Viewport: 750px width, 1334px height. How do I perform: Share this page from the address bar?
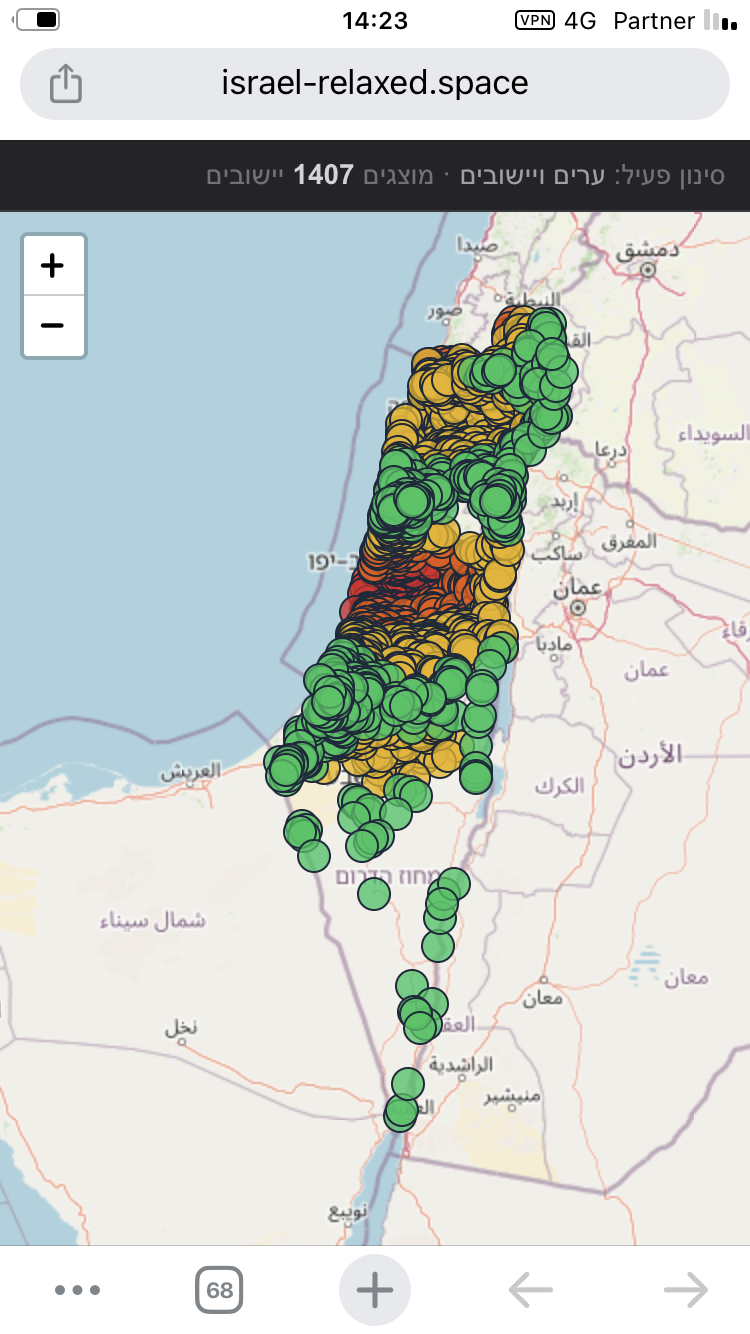coord(65,83)
